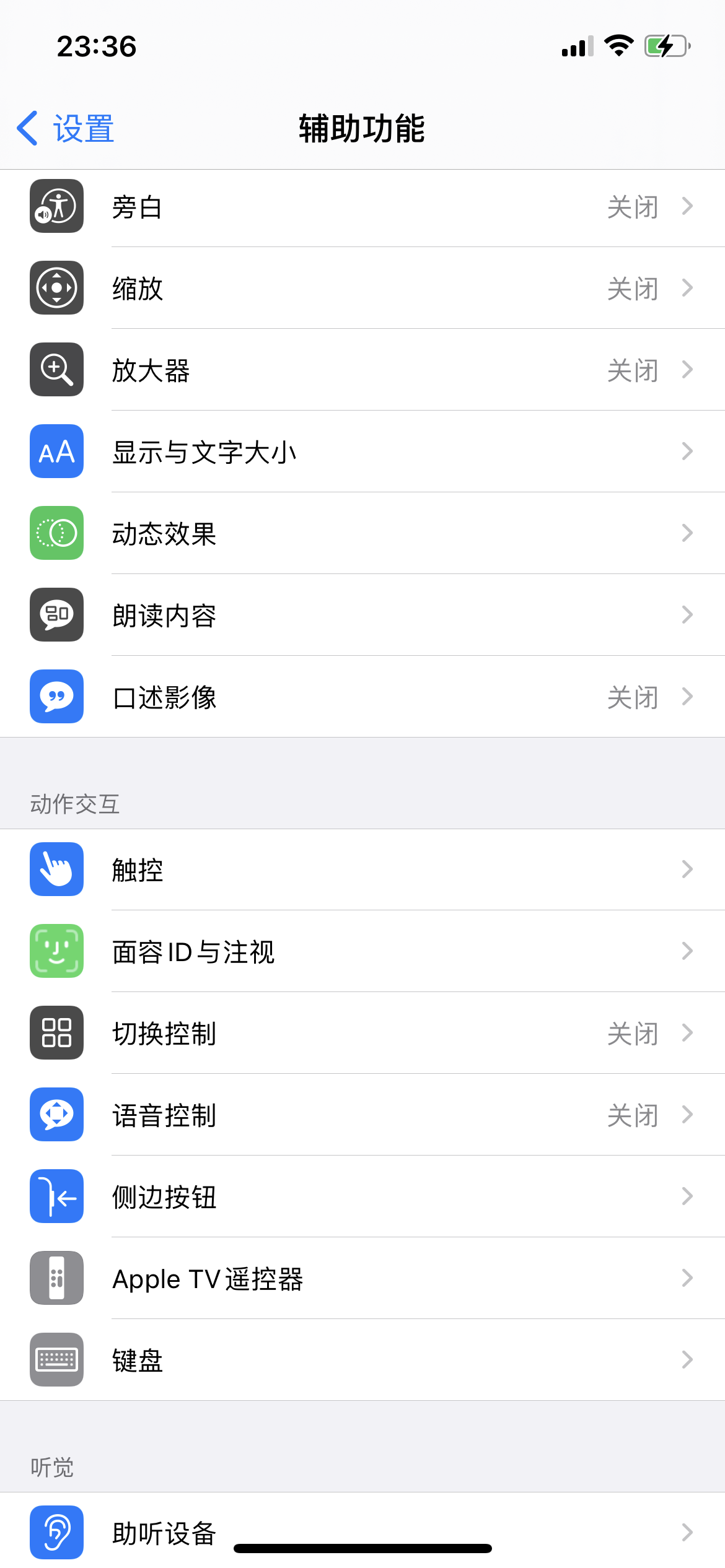This screenshot has height=1568, width=725.
Task: Tap the 切换控制 row
Action: pyautogui.click(x=362, y=1033)
